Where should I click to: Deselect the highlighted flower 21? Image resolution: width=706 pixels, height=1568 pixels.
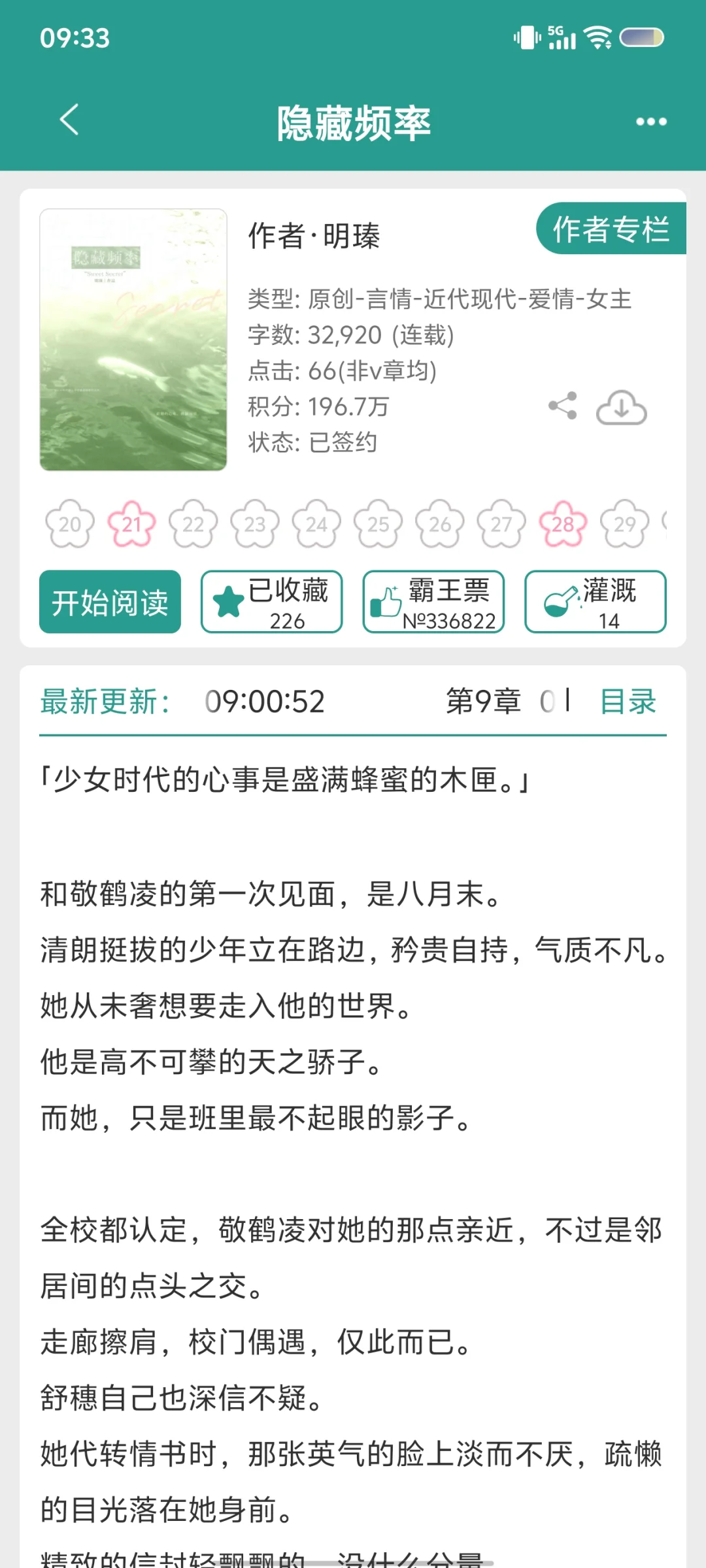pyautogui.click(x=131, y=523)
